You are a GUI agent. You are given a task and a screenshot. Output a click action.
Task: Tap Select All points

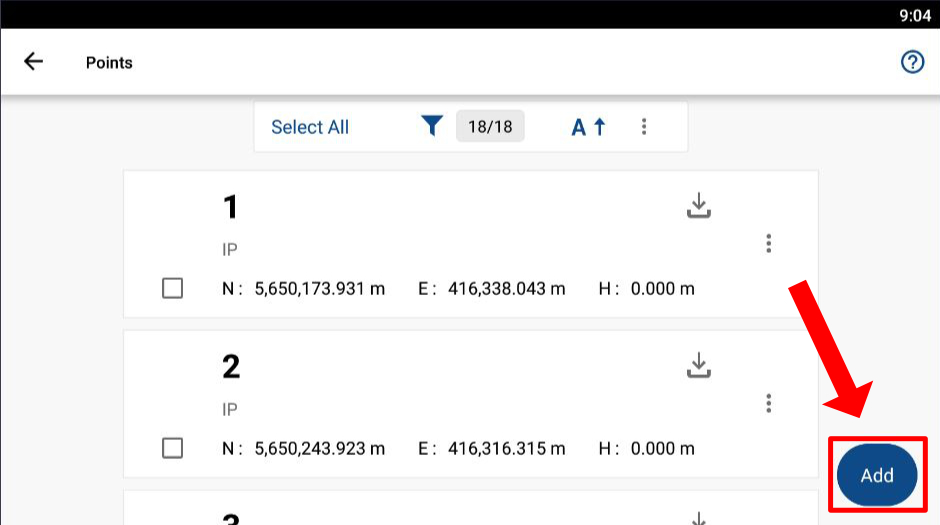point(310,127)
